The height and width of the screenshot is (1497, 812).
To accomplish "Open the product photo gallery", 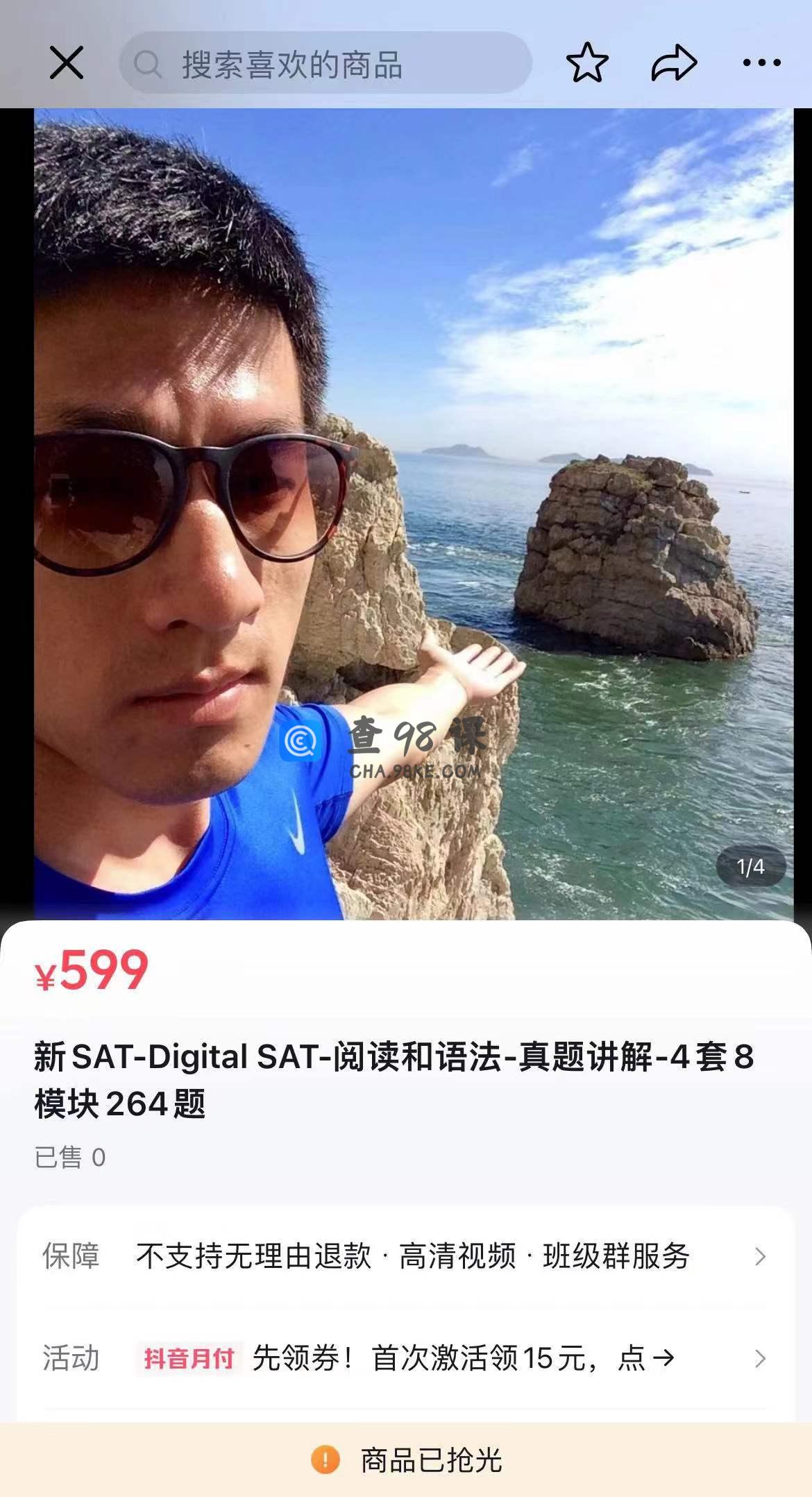I will [414, 514].
